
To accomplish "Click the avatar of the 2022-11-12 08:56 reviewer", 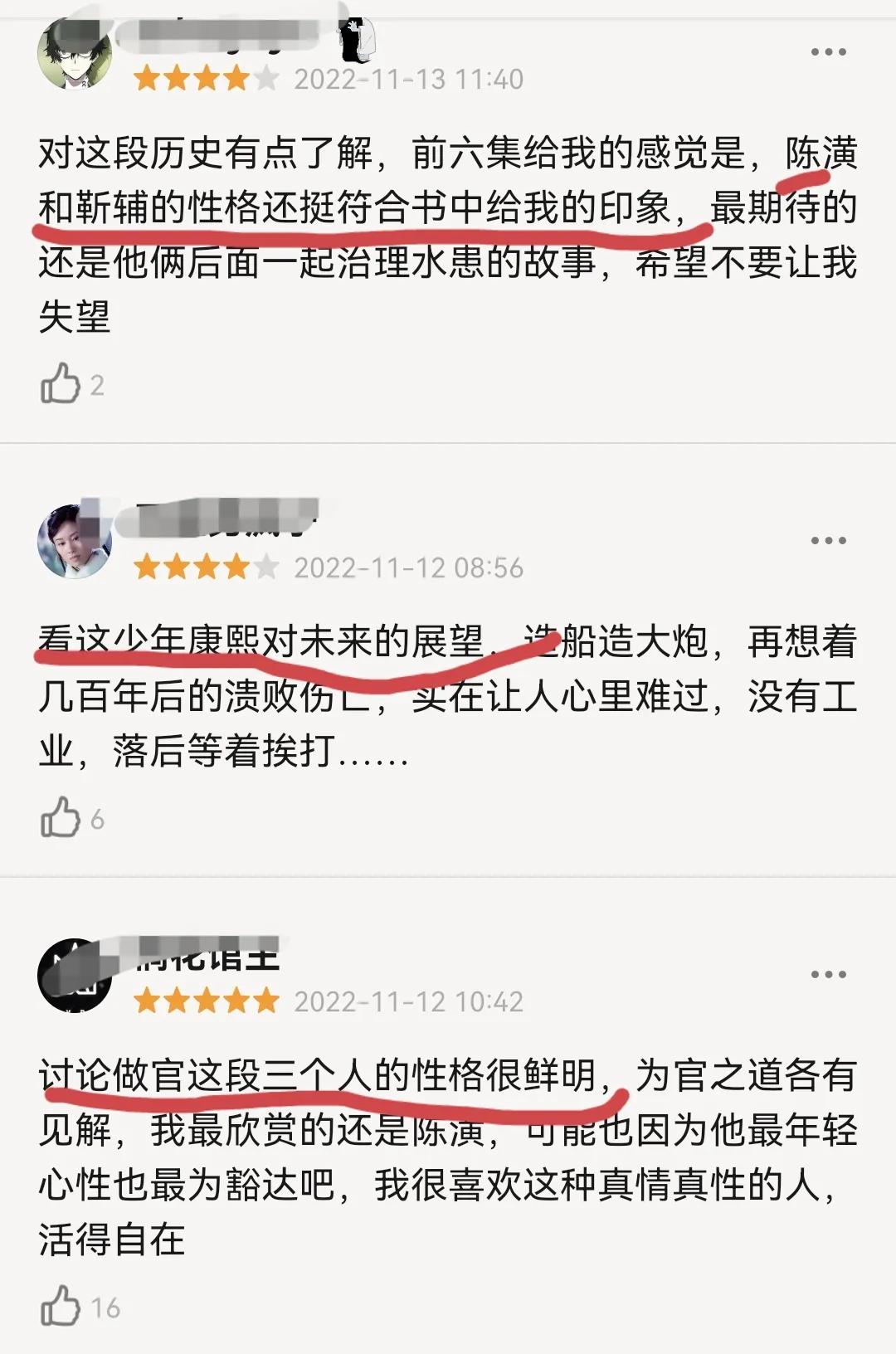I will click(x=75, y=541).
